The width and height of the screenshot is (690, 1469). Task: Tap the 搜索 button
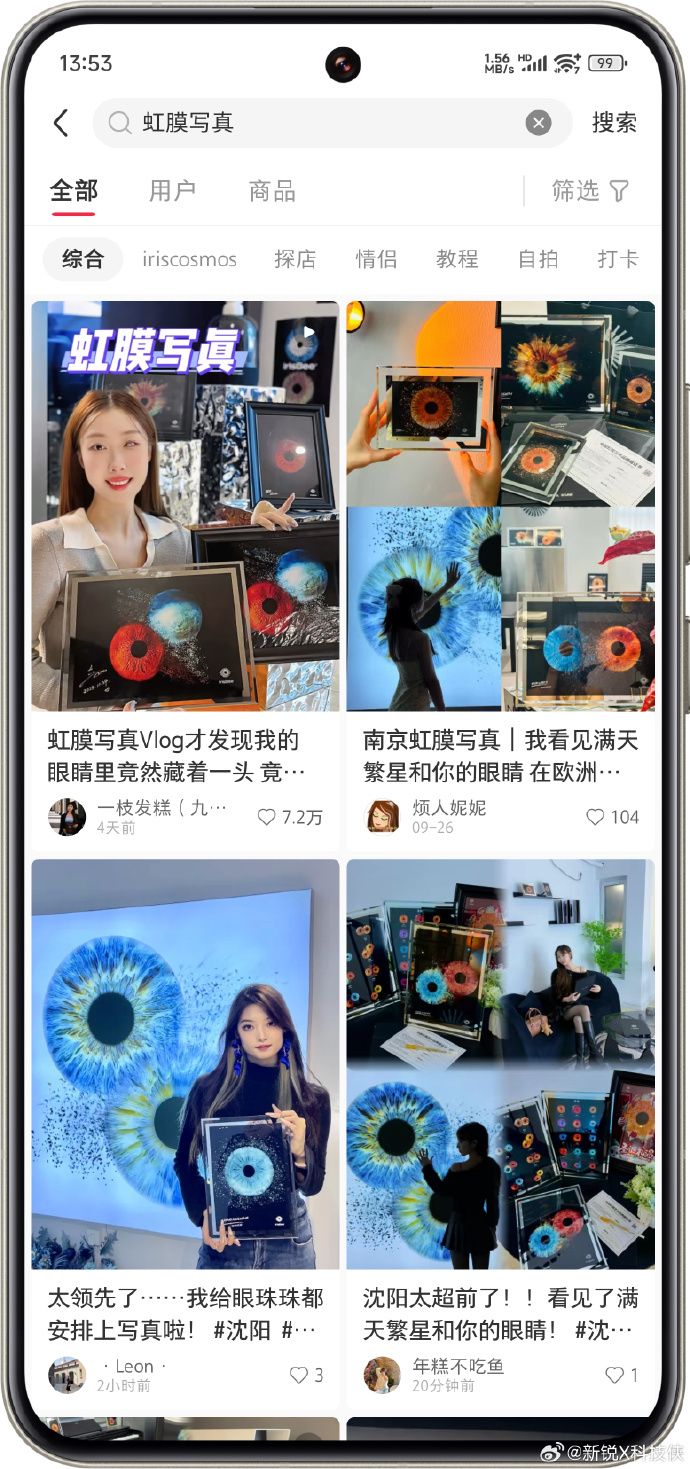click(x=613, y=123)
